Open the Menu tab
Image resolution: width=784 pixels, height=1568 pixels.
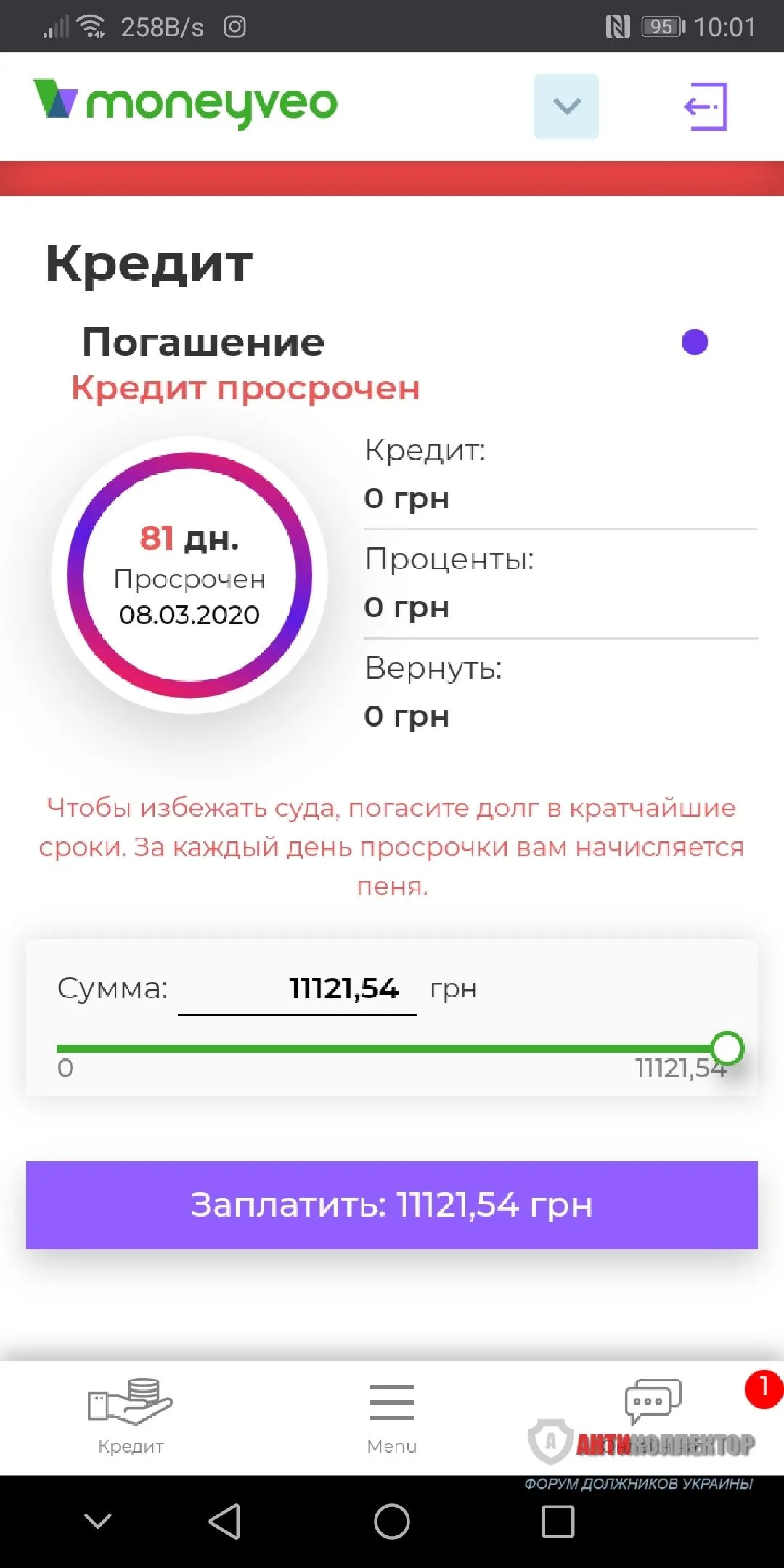pos(392,1417)
